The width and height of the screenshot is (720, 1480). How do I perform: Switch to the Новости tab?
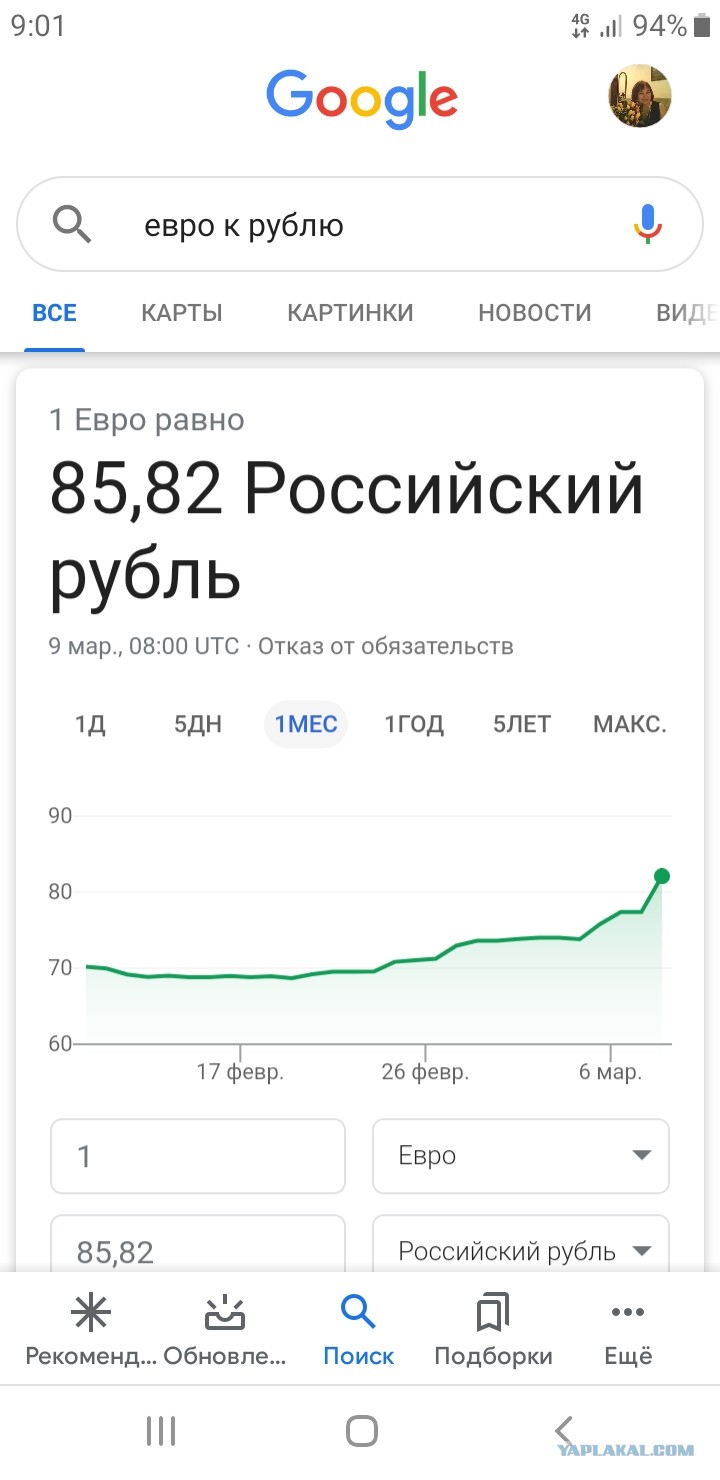(535, 313)
